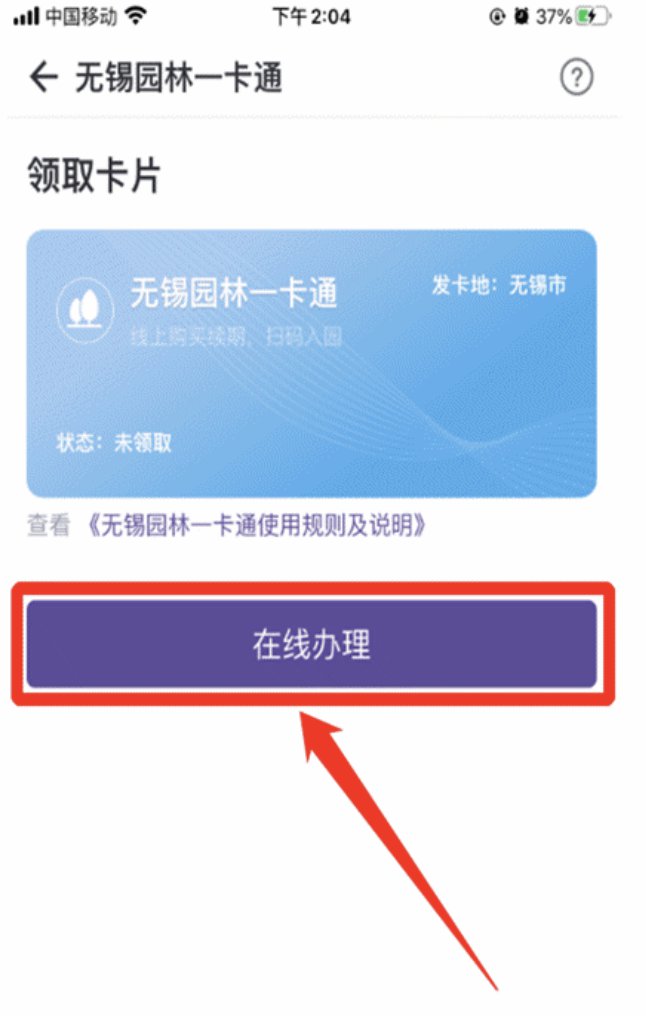Go back using the arrow icon
This screenshot has width=646, height=1016.
[44, 77]
